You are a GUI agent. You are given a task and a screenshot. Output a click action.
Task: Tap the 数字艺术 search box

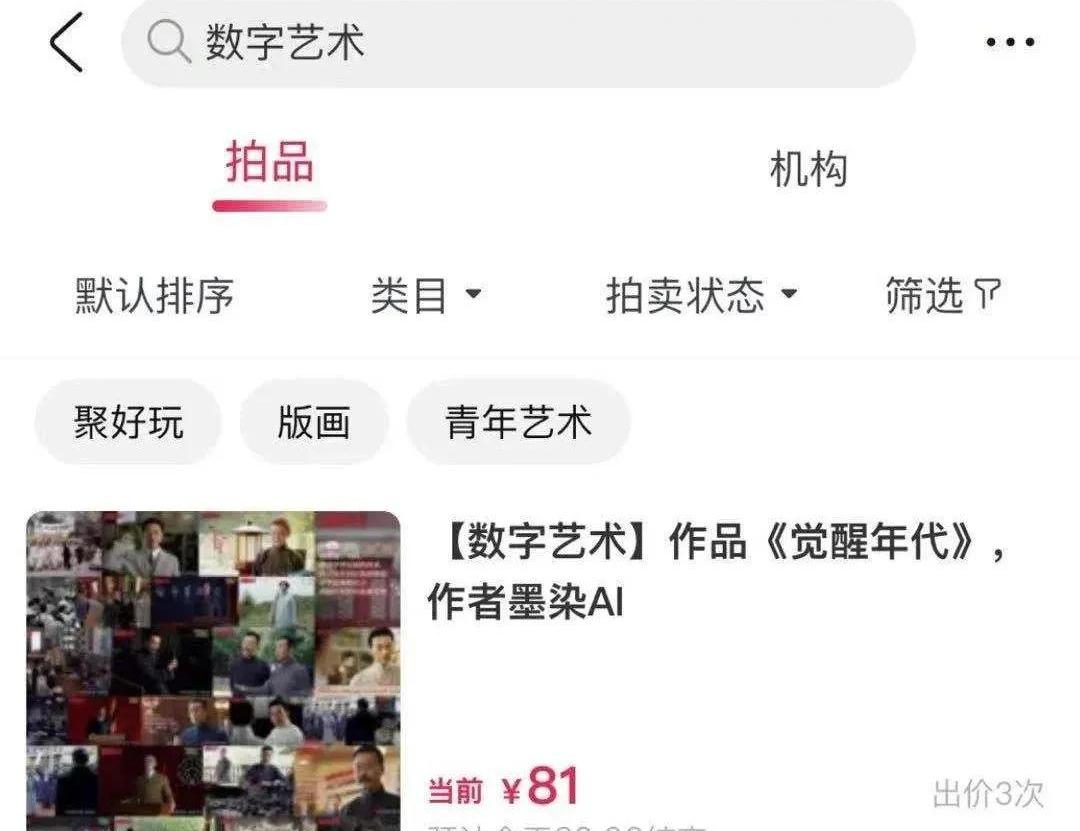518,43
